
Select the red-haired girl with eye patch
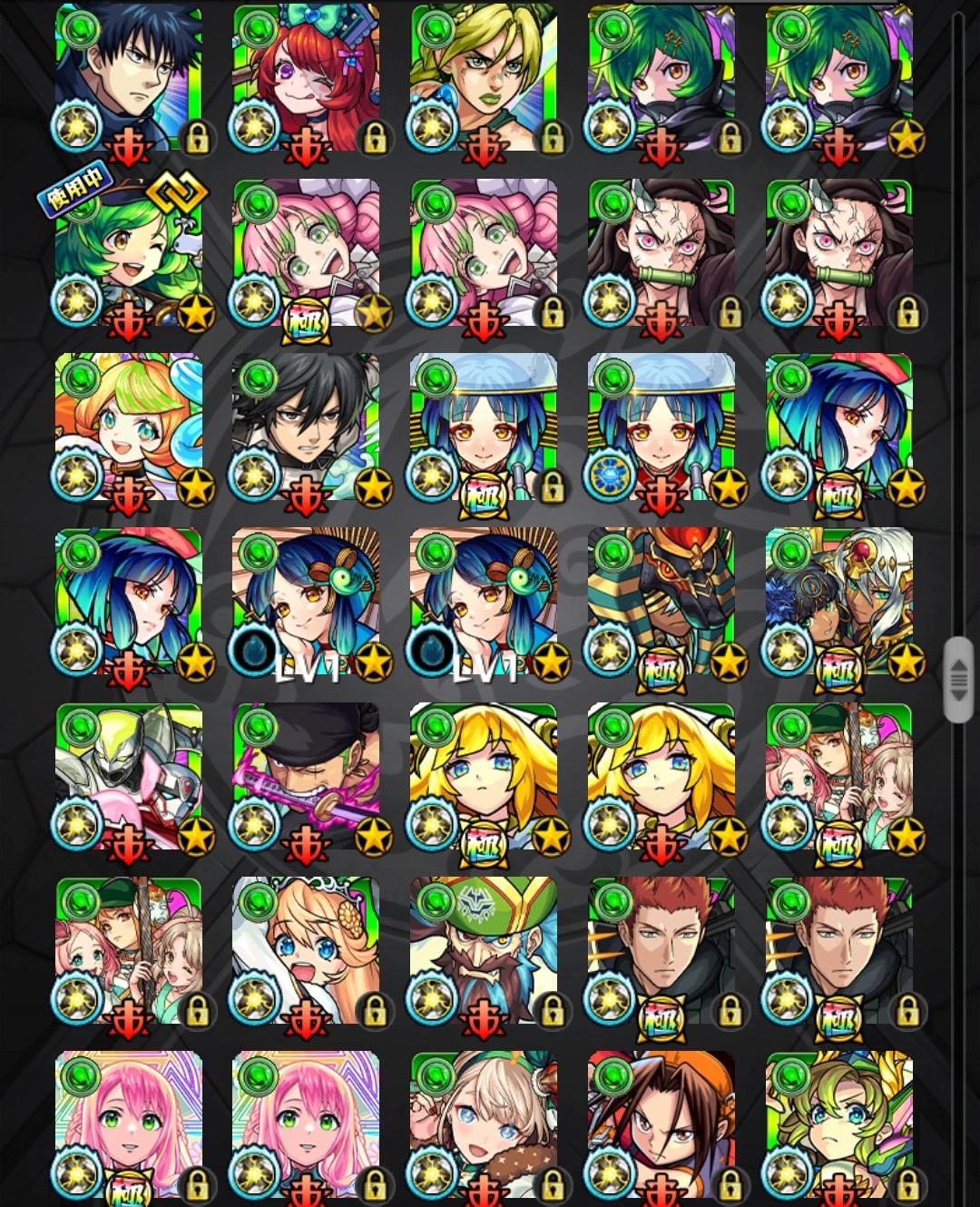click(x=307, y=79)
